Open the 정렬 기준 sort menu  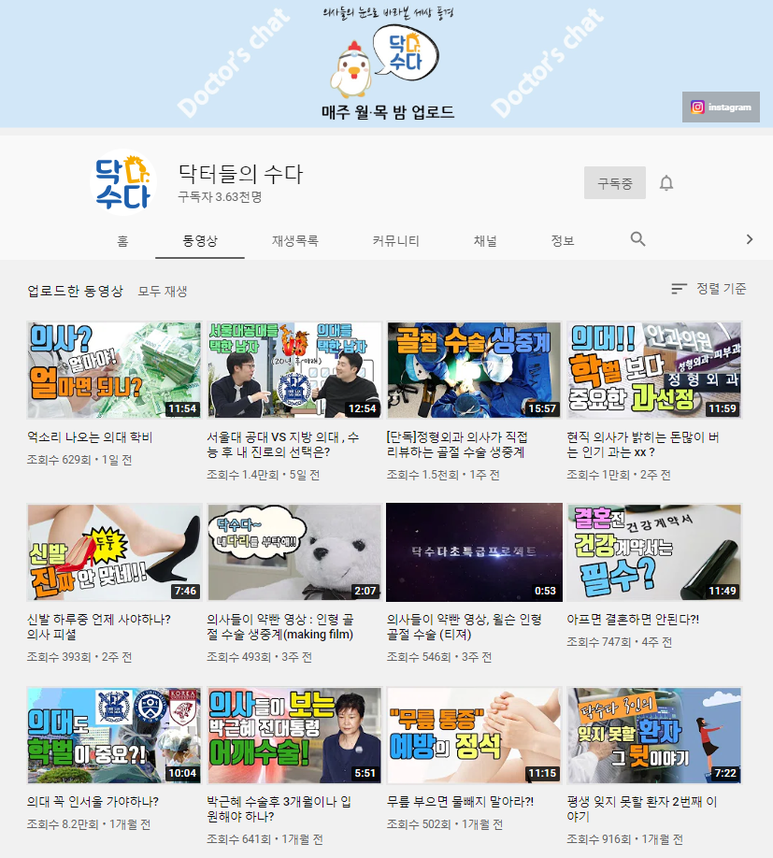click(708, 288)
